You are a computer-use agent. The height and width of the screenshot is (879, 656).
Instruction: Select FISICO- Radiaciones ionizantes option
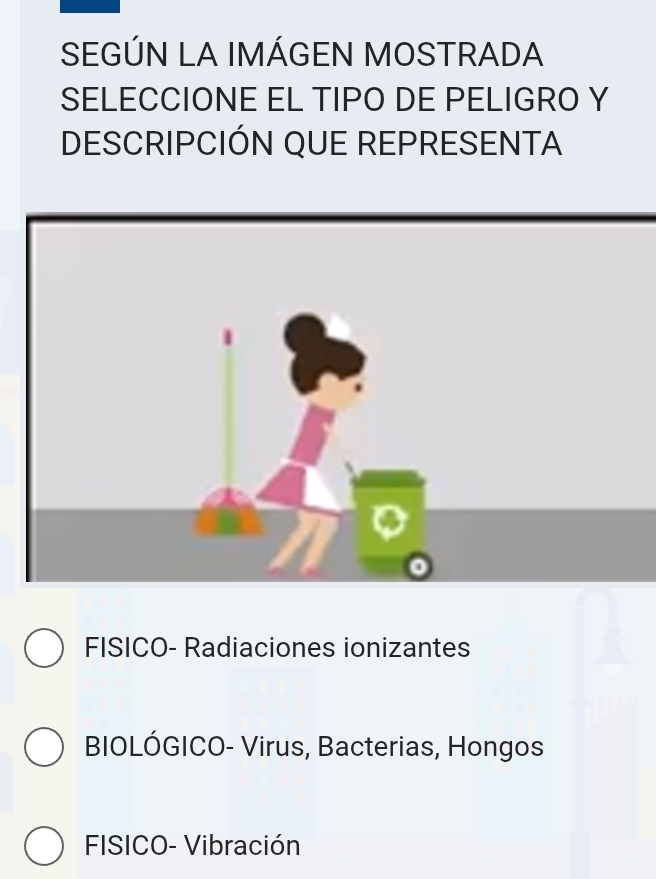(42, 648)
